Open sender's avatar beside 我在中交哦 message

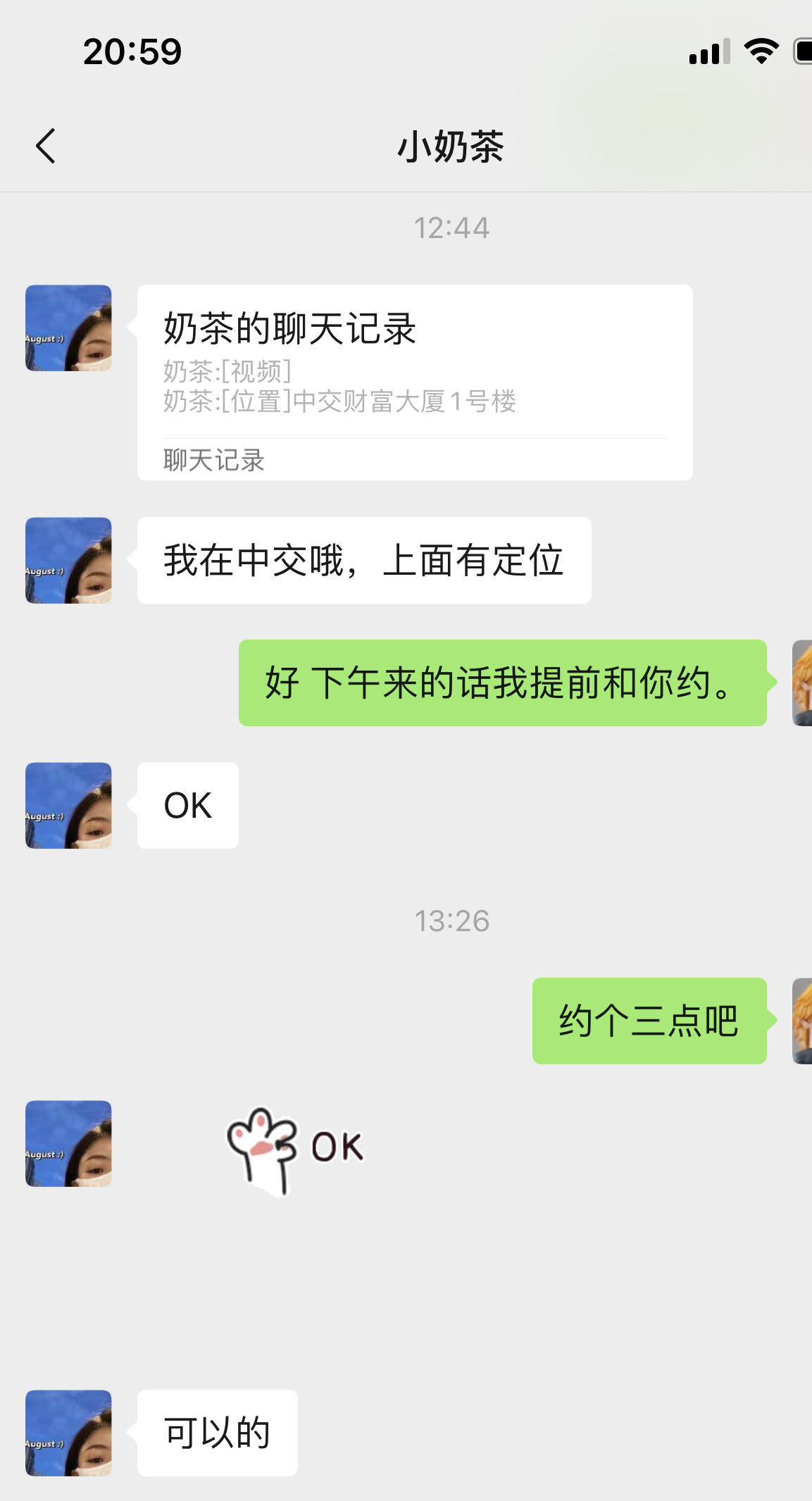(x=68, y=561)
